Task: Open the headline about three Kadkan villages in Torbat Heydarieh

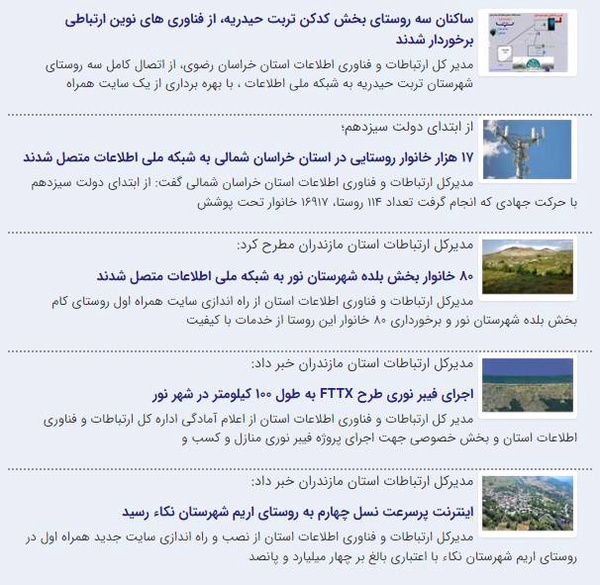Action: click(x=269, y=30)
